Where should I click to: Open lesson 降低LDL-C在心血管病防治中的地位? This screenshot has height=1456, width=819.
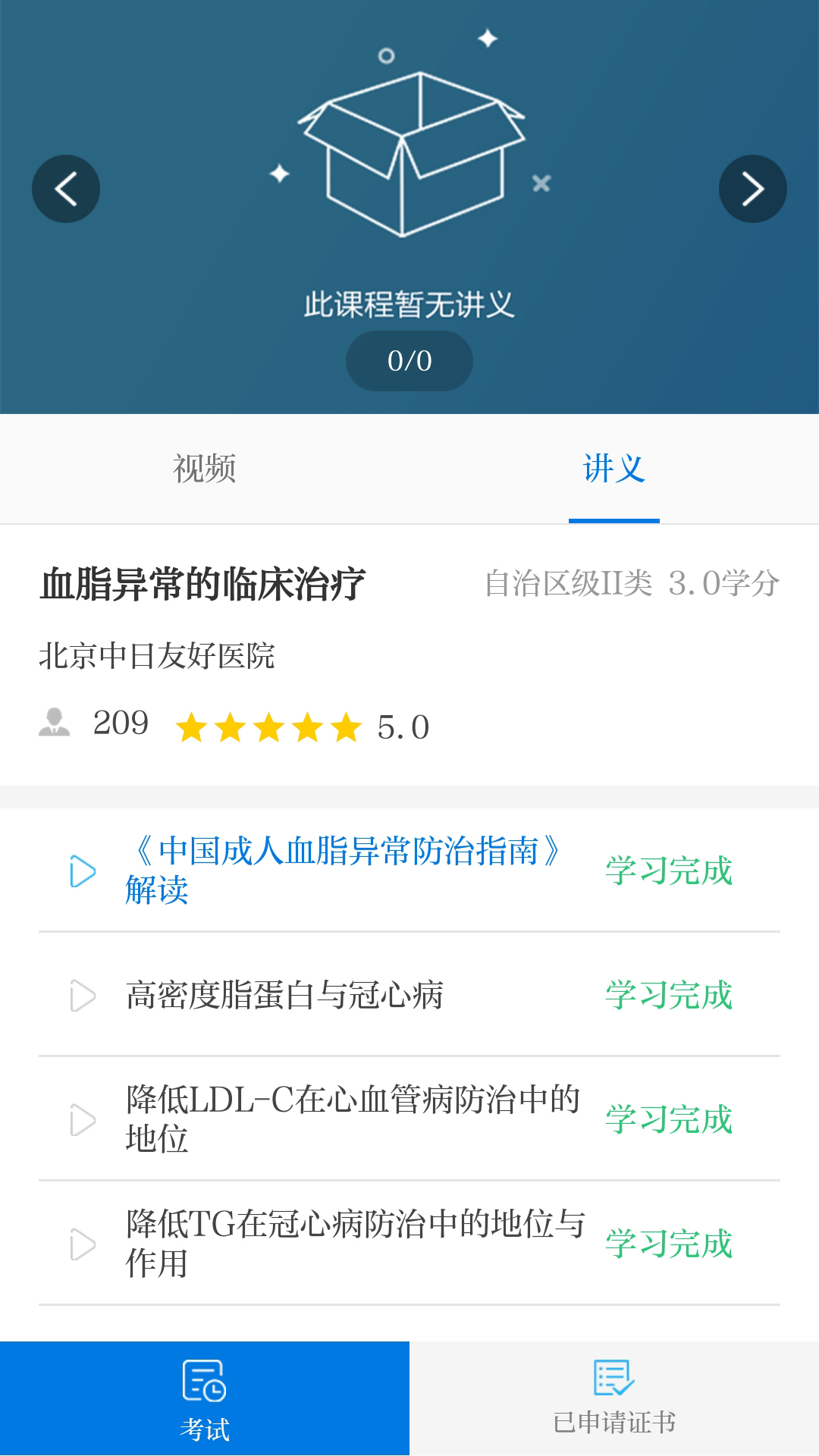[353, 1119]
